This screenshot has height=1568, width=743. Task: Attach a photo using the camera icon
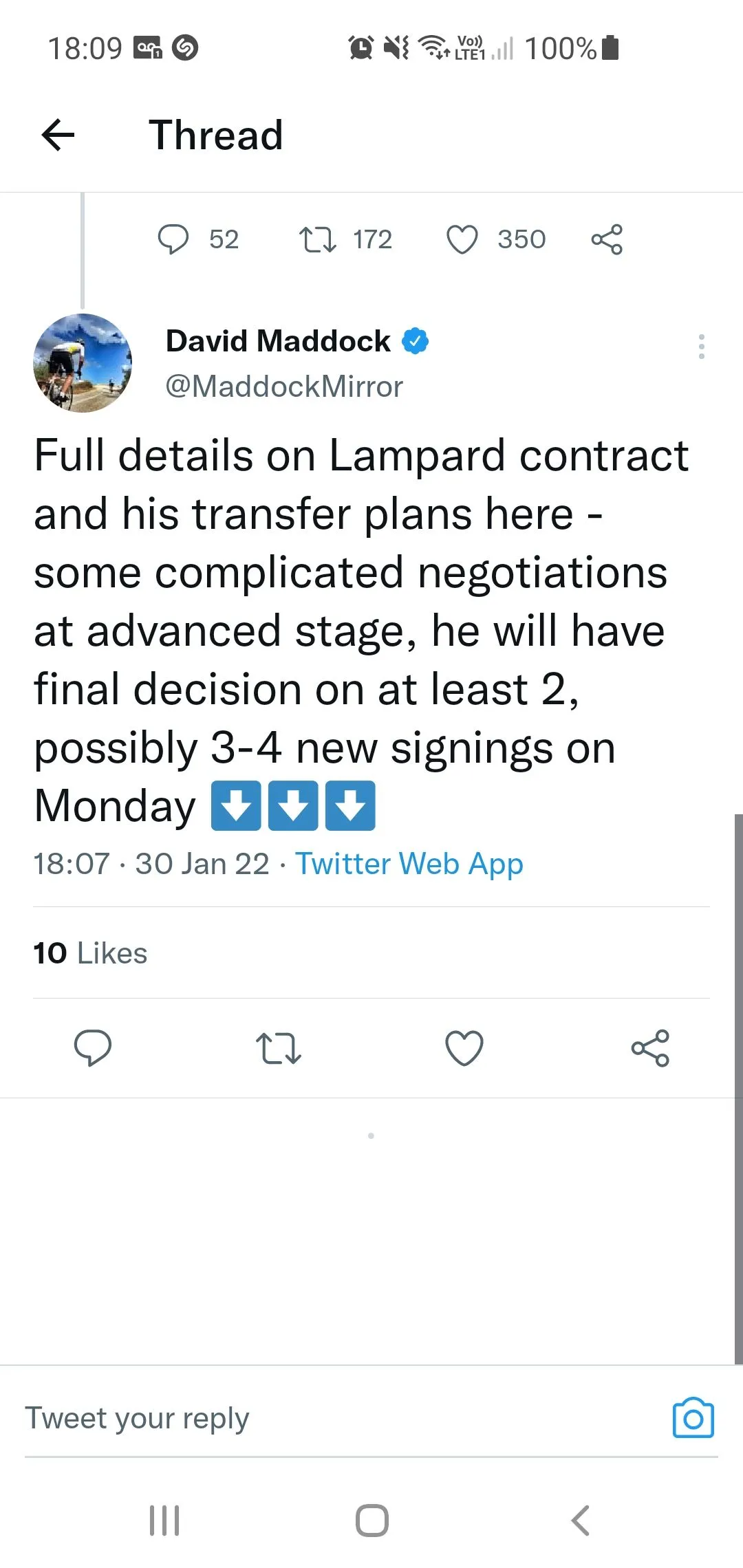click(x=693, y=1418)
